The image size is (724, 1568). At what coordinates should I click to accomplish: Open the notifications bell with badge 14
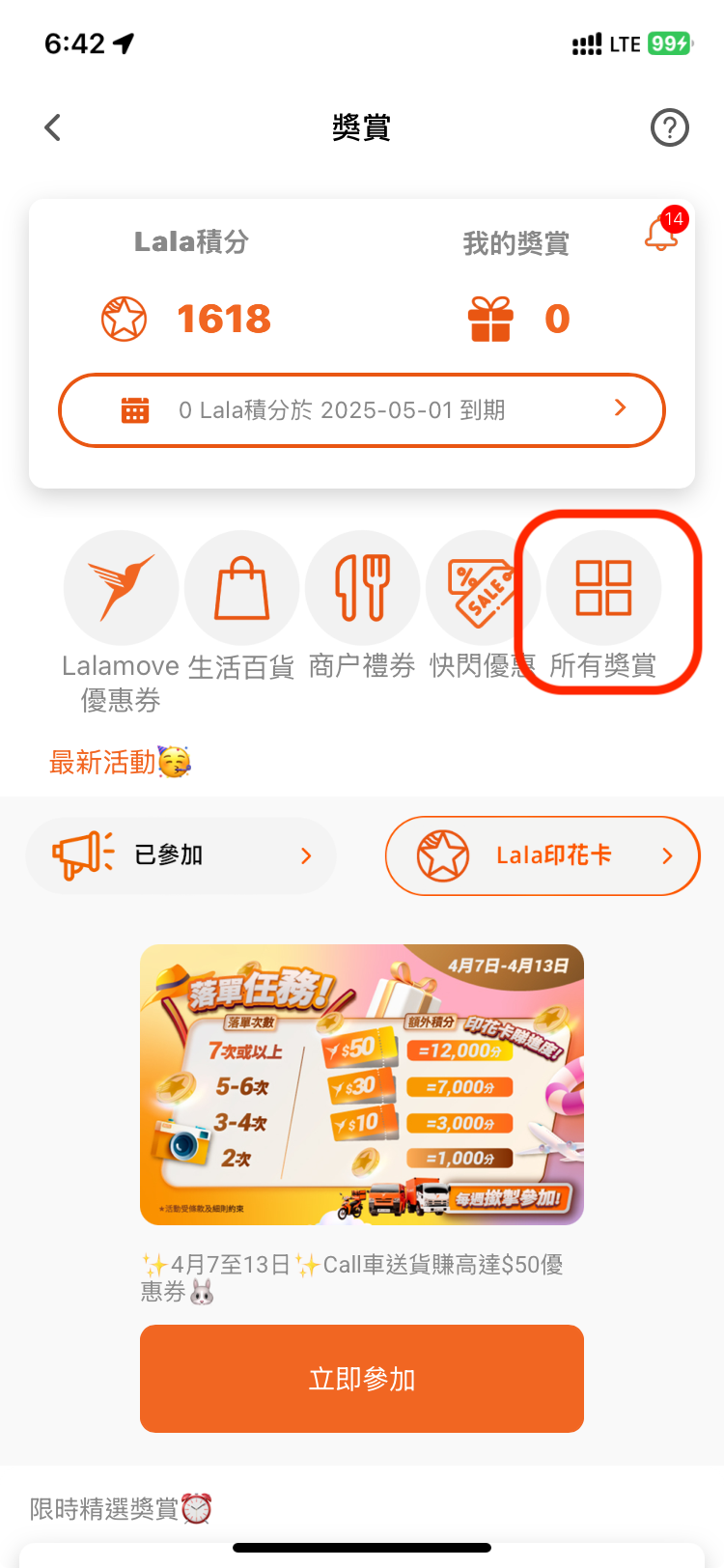[x=662, y=233]
